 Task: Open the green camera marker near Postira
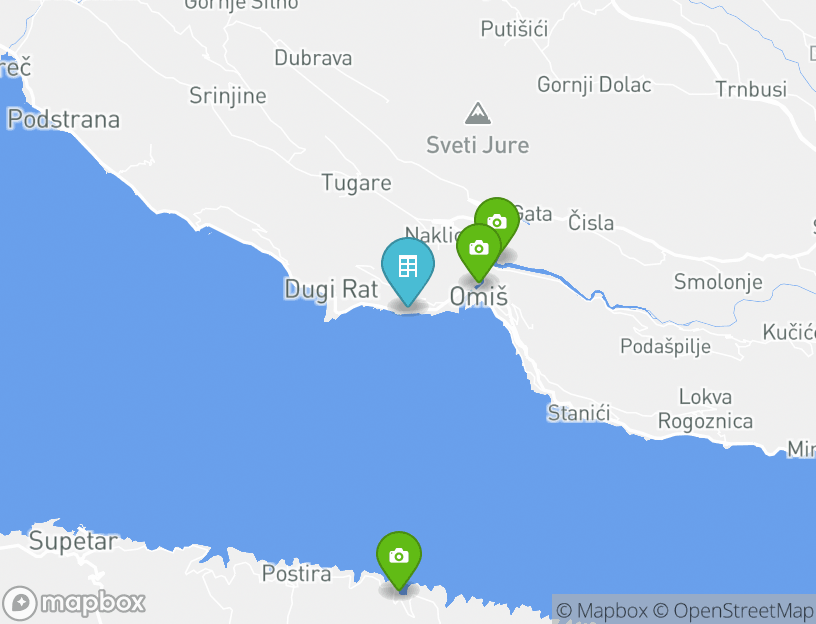click(399, 556)
